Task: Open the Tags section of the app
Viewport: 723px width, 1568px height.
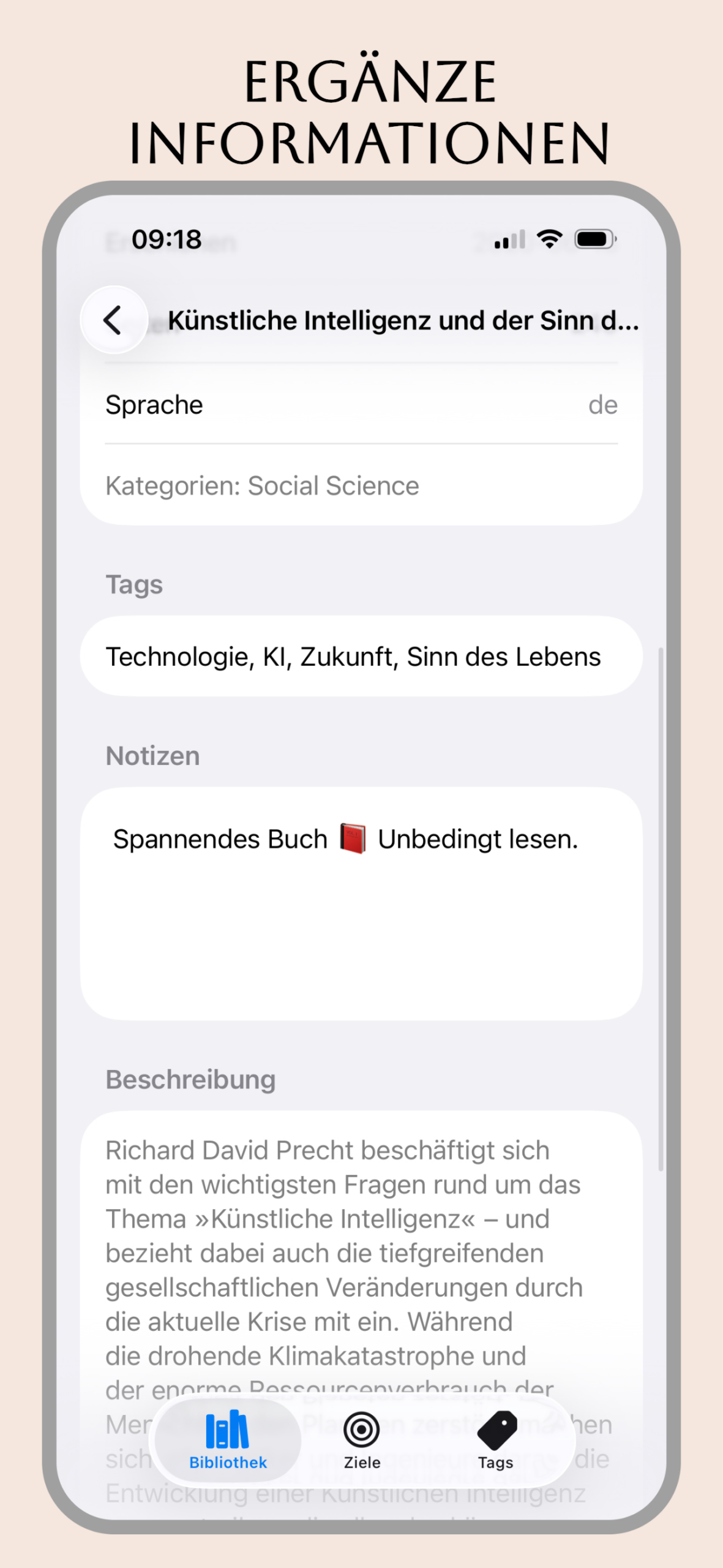Action: (x=495, y=1439)
